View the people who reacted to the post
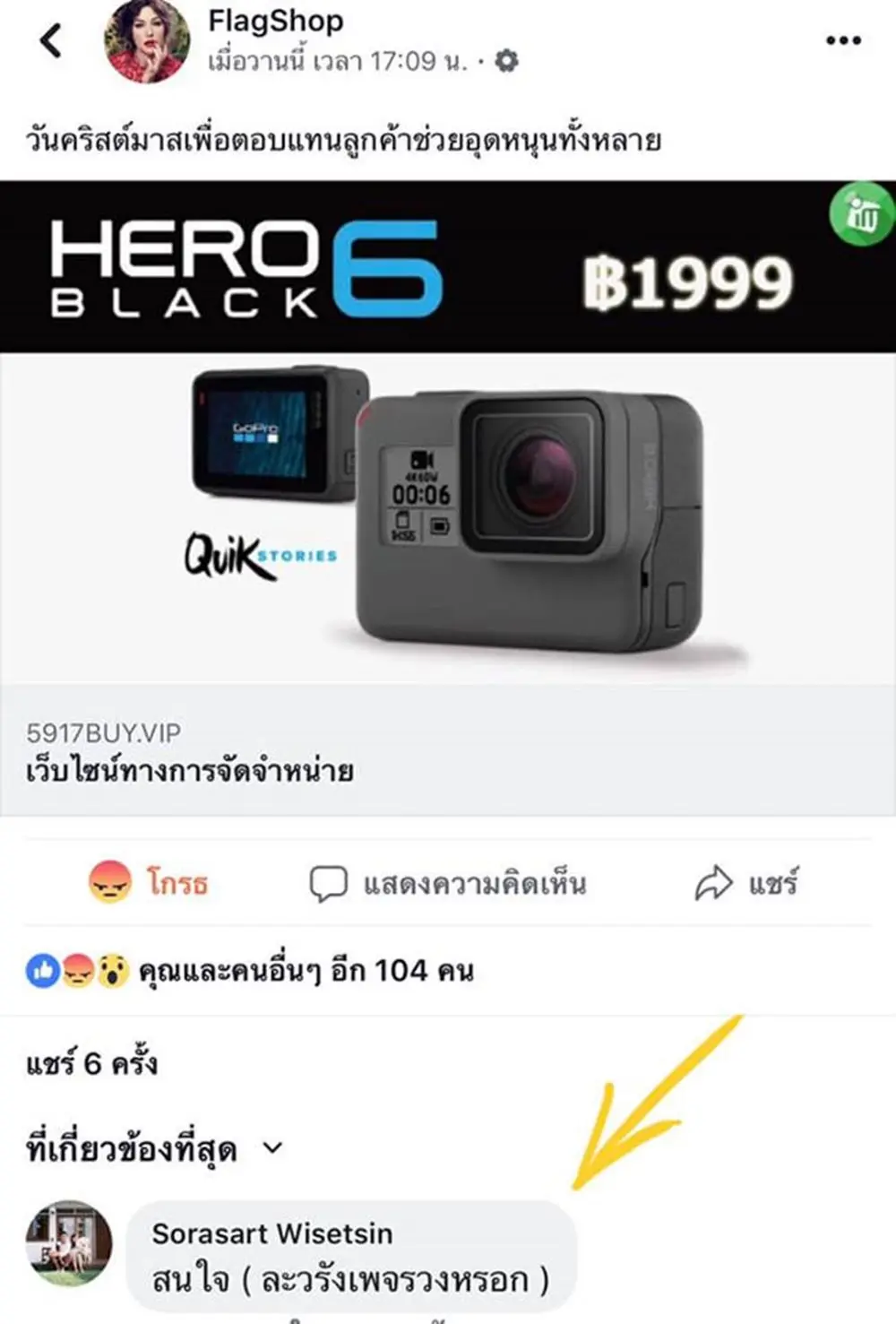896x1324 pixels. [251, 970]
